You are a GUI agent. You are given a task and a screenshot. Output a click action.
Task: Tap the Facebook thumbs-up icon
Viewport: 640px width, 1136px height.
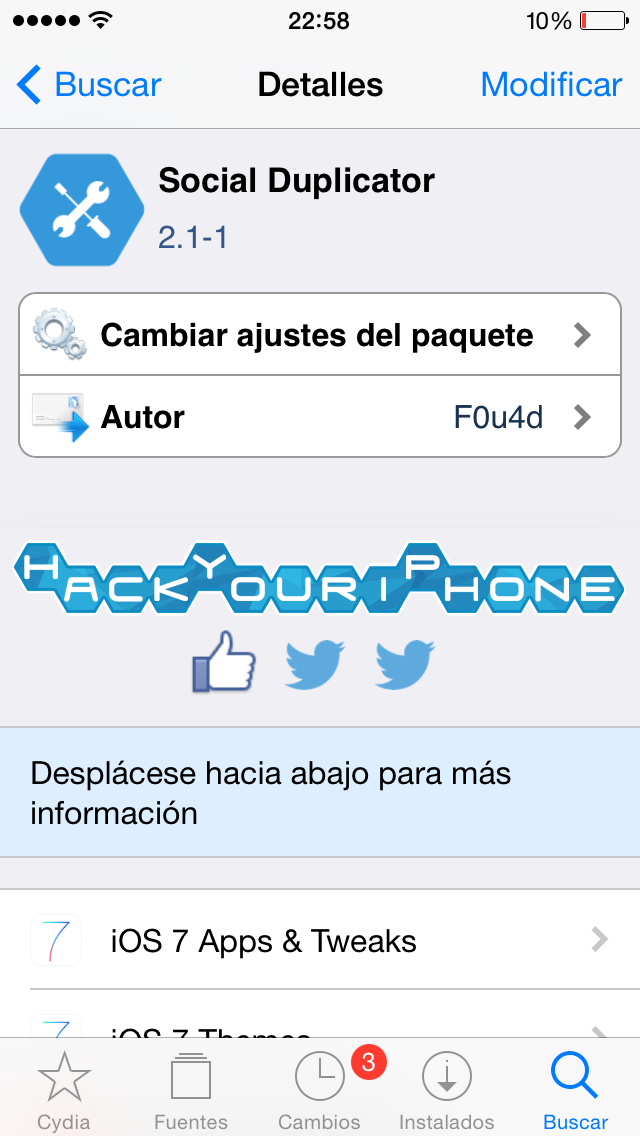click(223, 661)
